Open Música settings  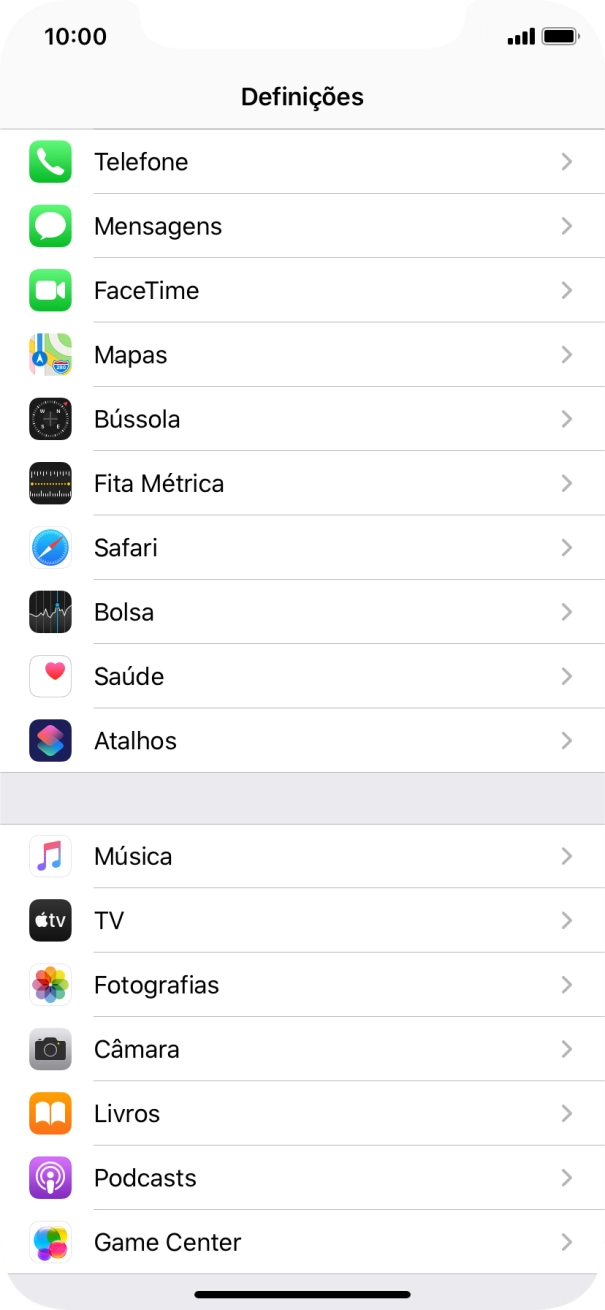300,857
